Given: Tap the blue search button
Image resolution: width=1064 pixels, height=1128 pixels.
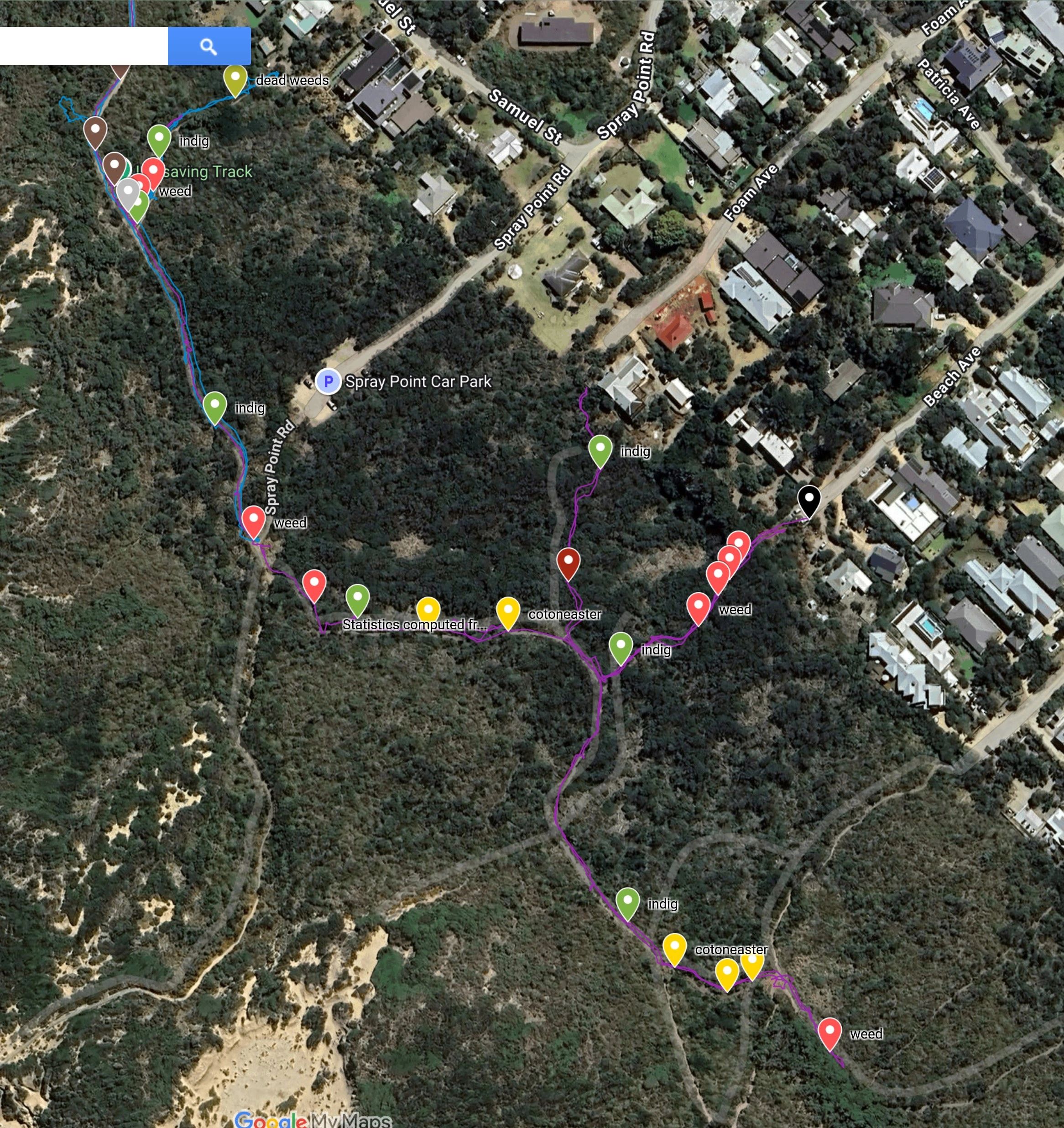Looking at the screenshot, I should 209,46.
